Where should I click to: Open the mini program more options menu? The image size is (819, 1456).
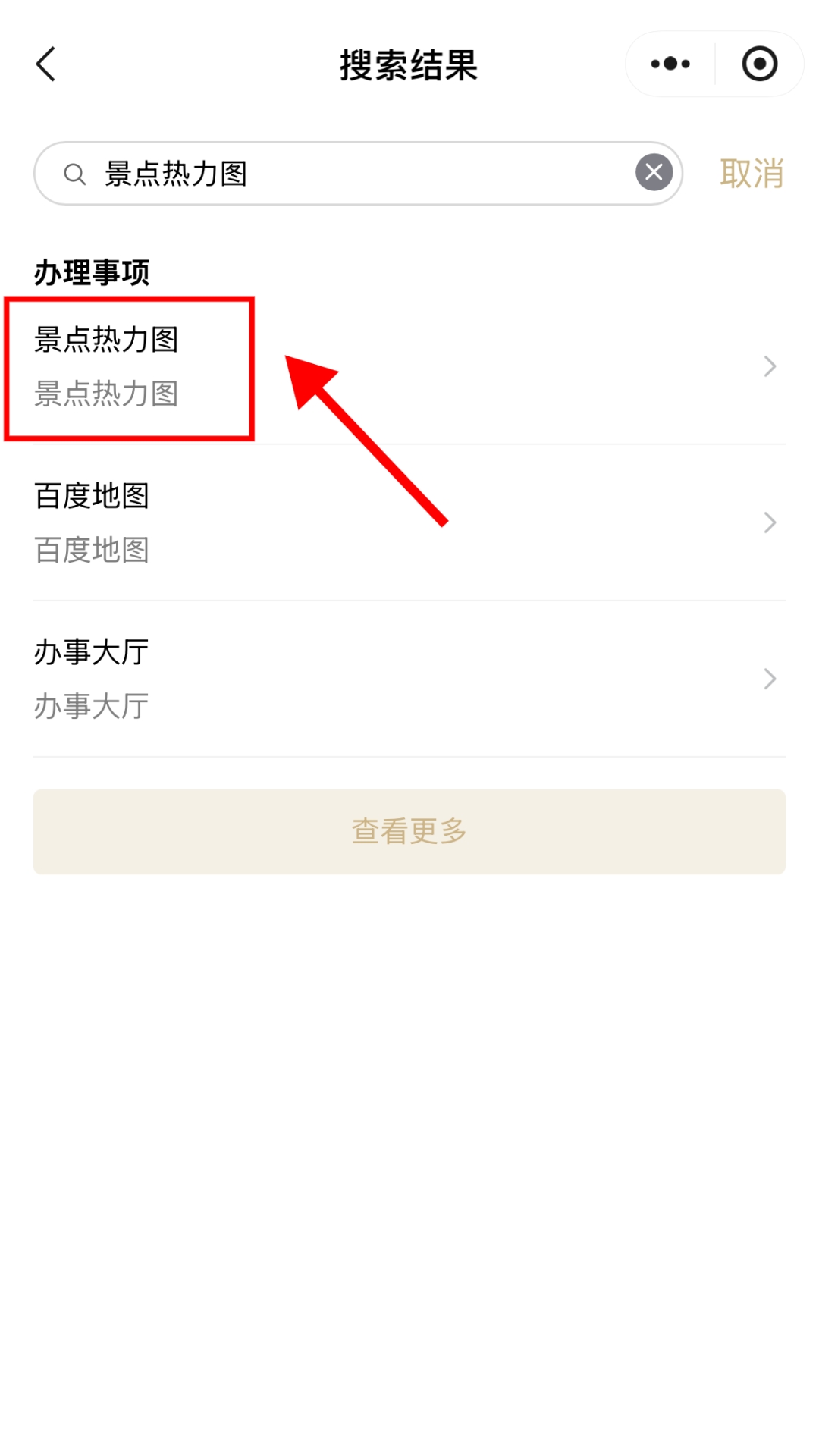point(670,64)
